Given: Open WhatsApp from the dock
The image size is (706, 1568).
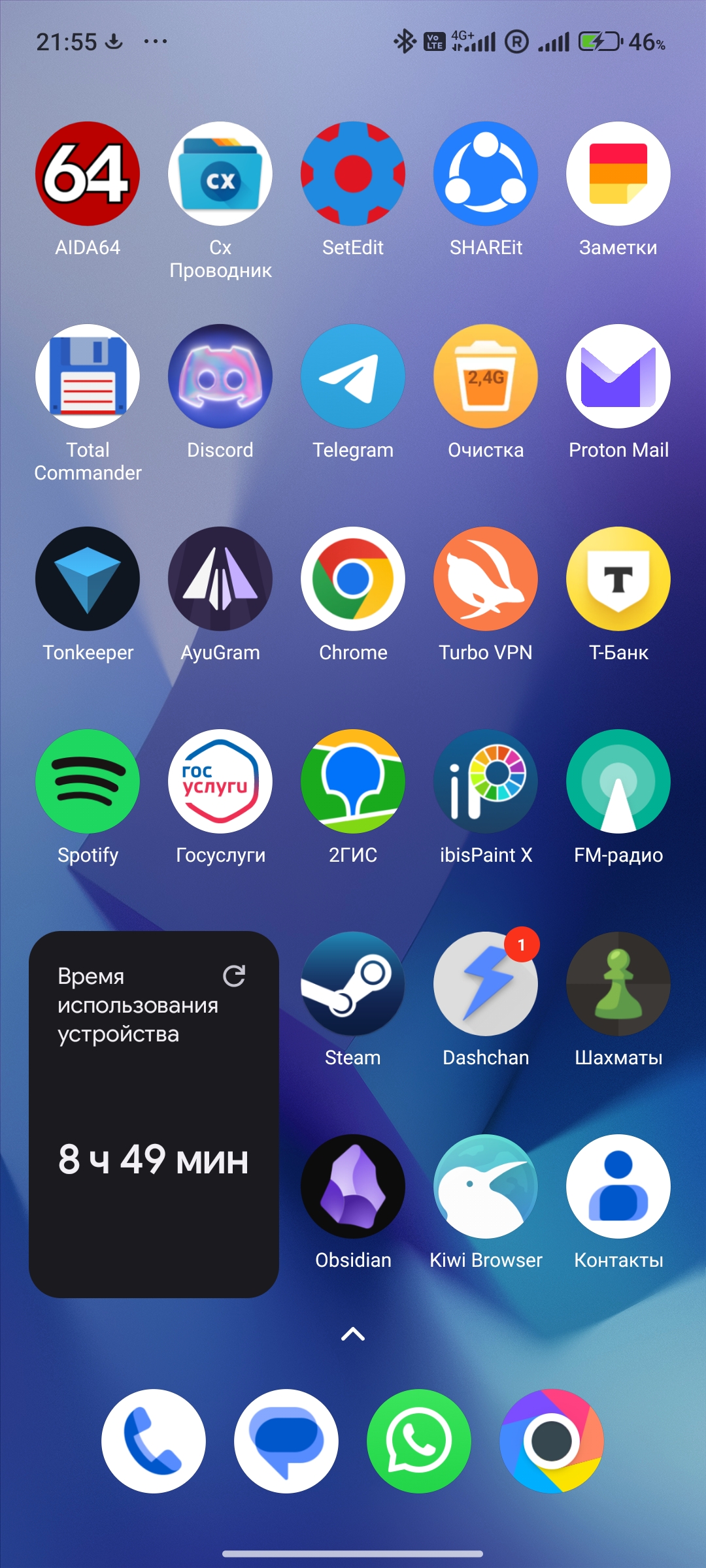Looking at the screenshot, I should [419, 1441].
